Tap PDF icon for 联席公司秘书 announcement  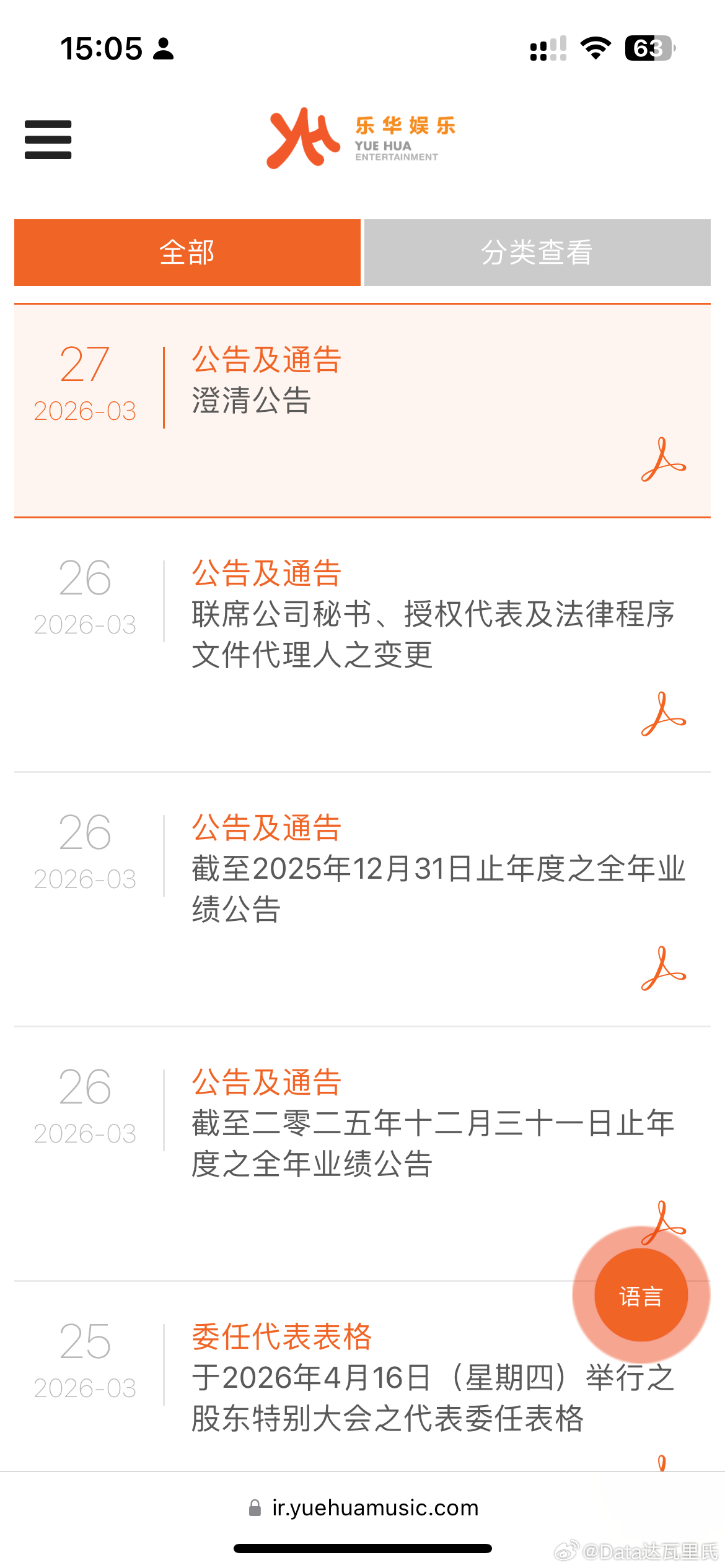coord(663,714)
